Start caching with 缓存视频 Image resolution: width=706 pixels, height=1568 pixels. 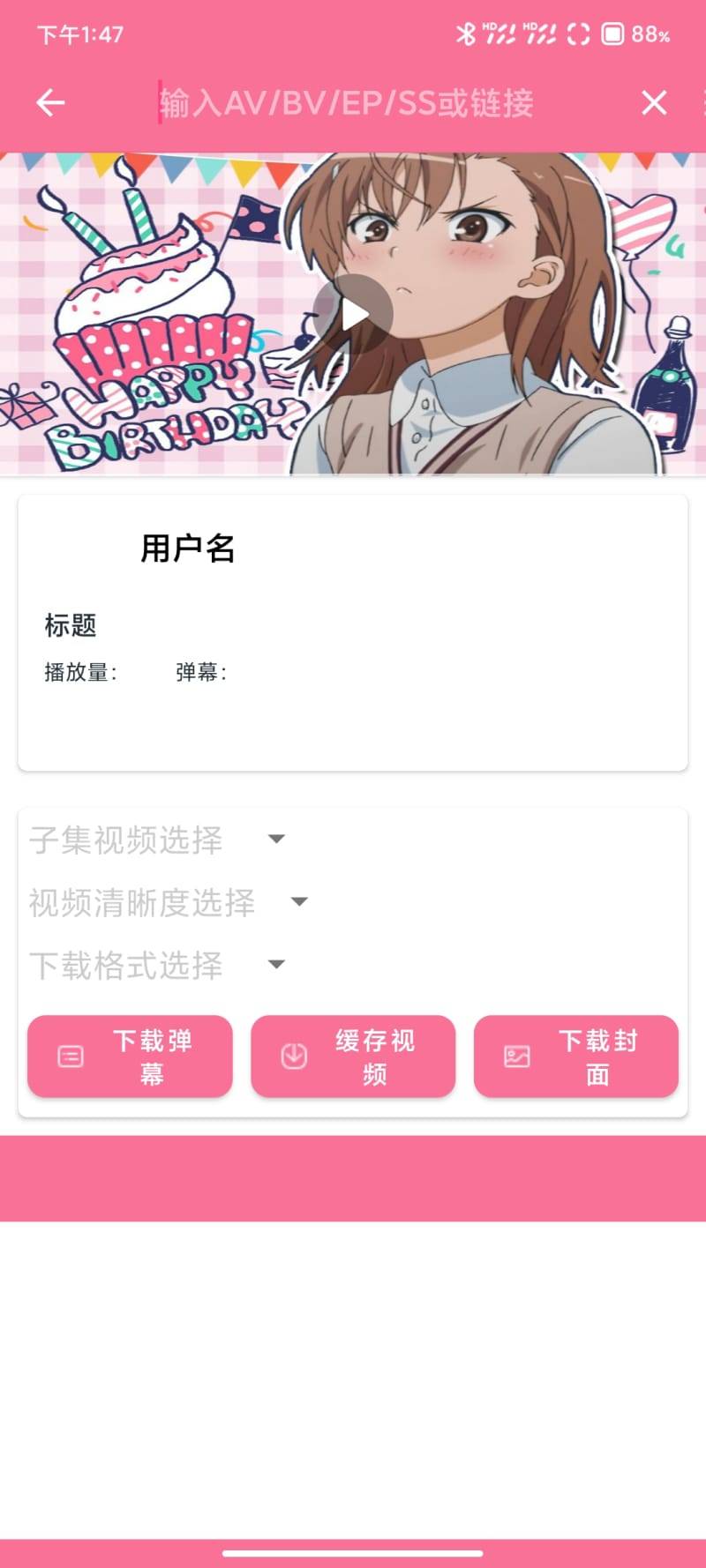coord(353,1057)
